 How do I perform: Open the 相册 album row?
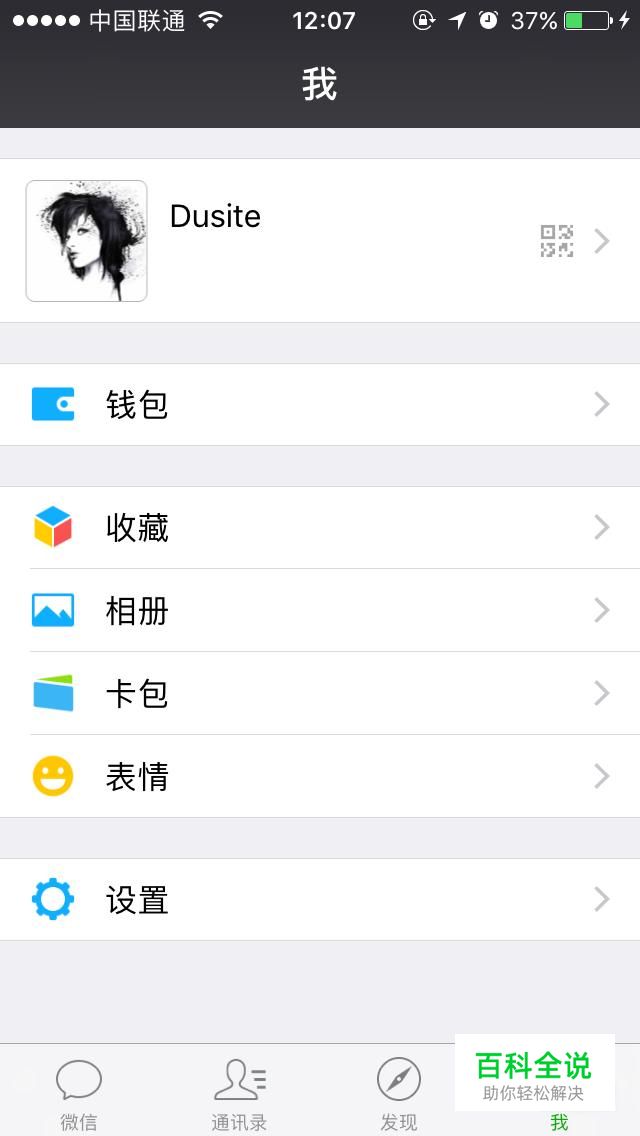320,610
